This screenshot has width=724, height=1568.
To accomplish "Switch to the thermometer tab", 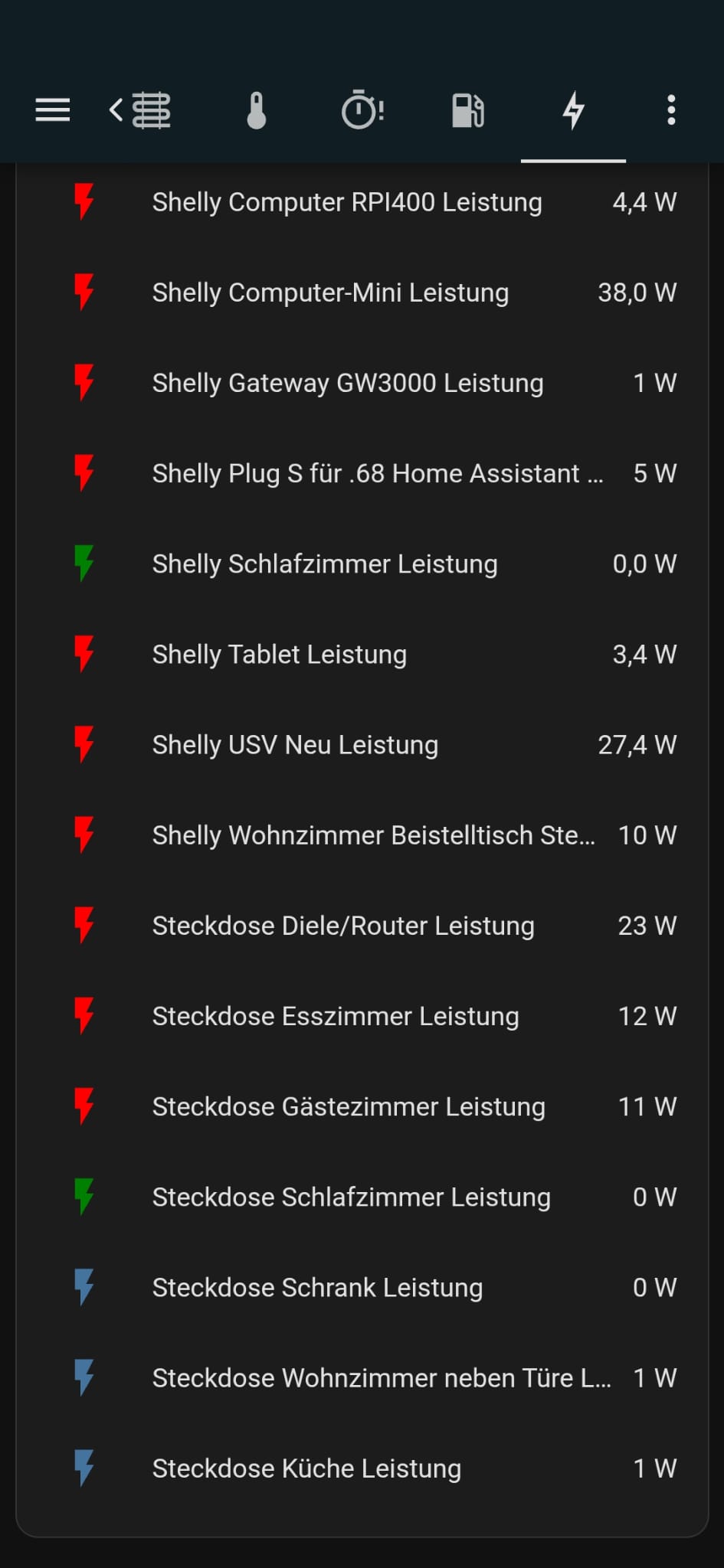I will point(257,110).
